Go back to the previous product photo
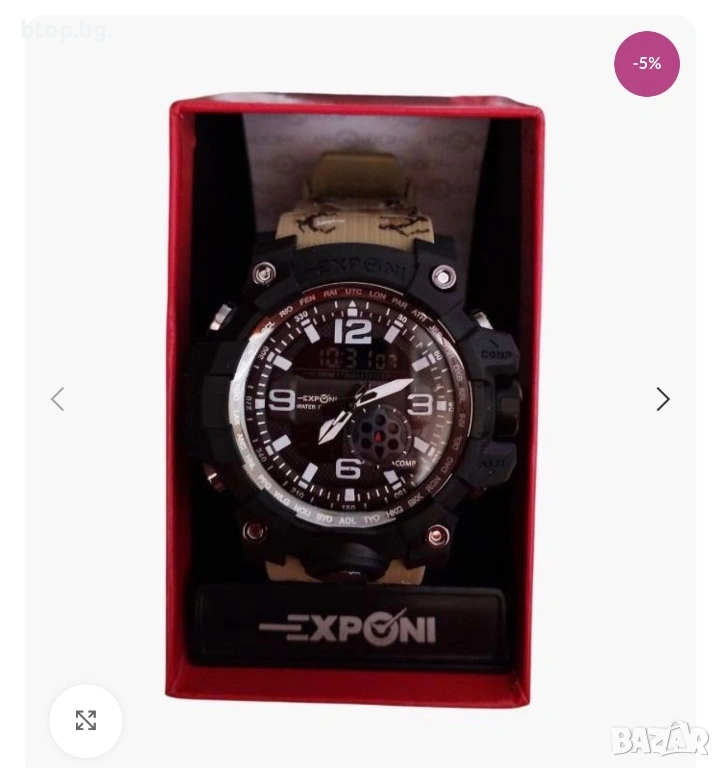Viewport: 721px width, 768px height. pos(58,399)
